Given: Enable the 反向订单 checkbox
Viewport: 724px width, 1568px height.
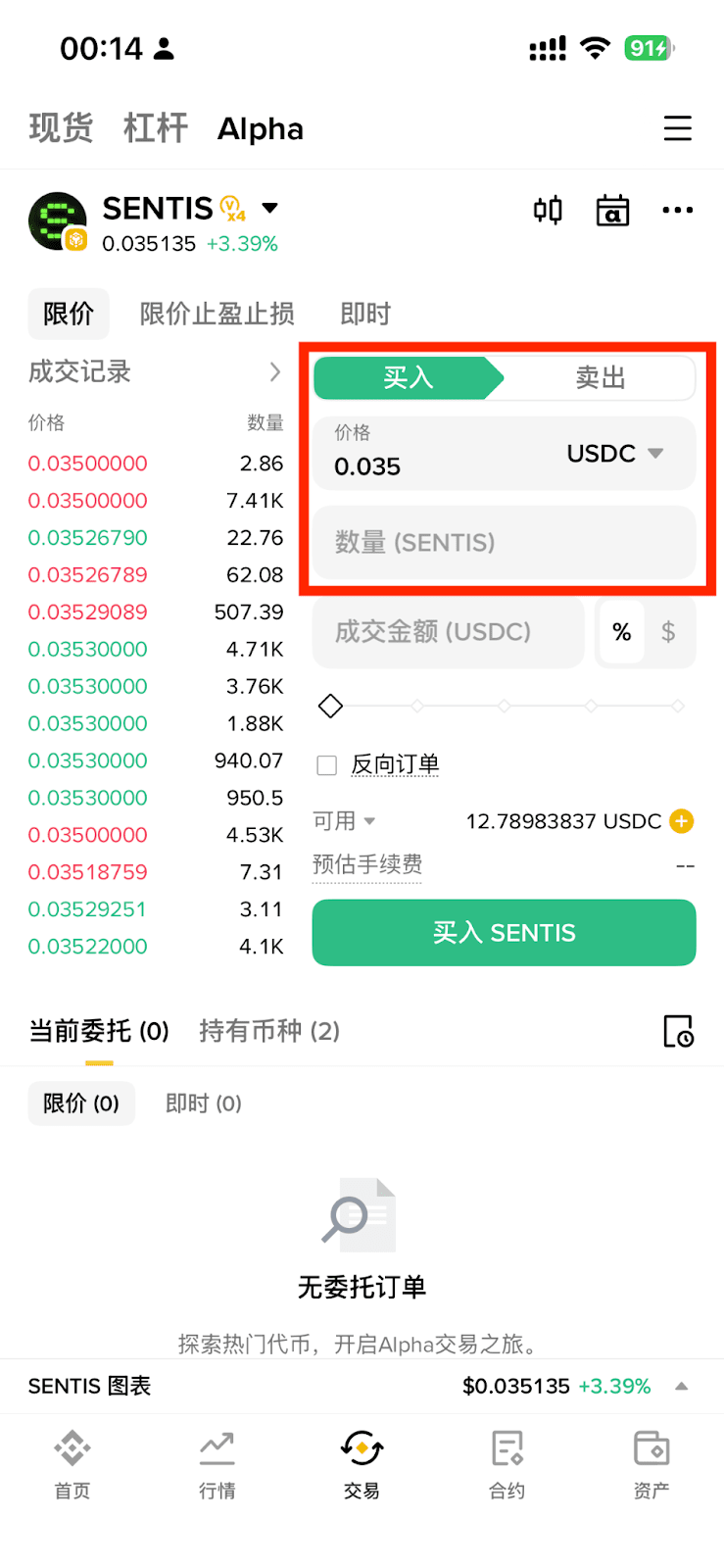Looking at the screenshot, I should 326,764.
